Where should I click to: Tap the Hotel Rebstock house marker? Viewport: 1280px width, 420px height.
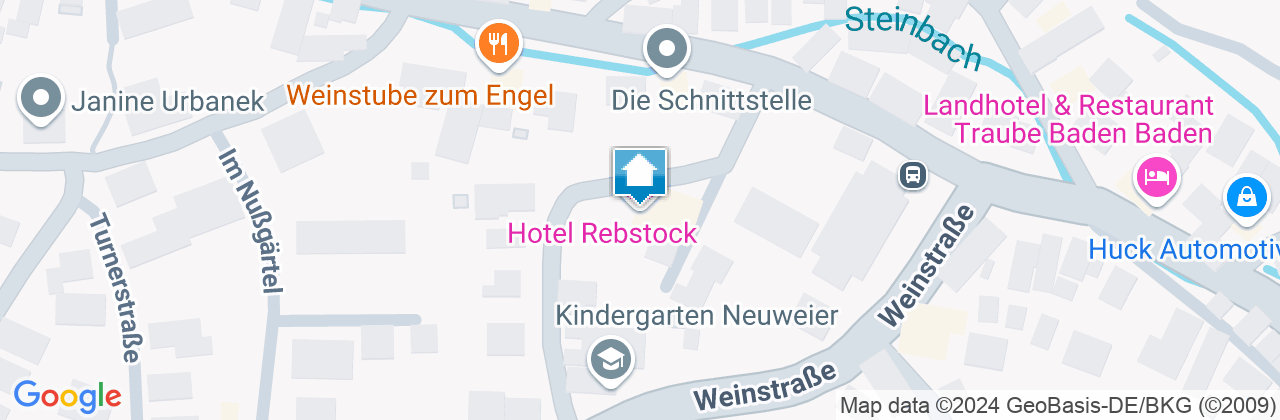[x=639, y=174]
